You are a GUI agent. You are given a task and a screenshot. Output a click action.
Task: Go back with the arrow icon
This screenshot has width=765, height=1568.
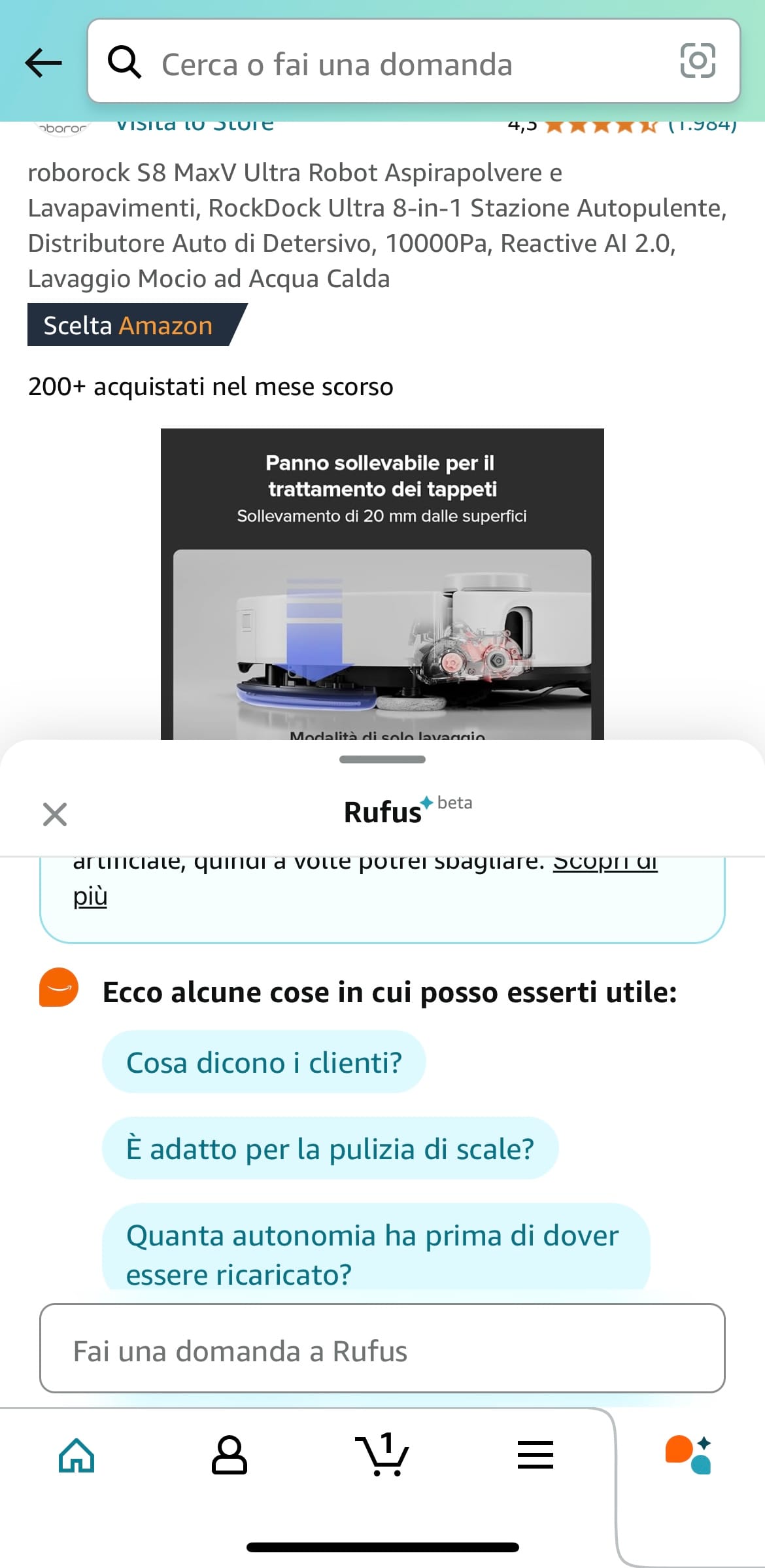[x=43, y=63]
